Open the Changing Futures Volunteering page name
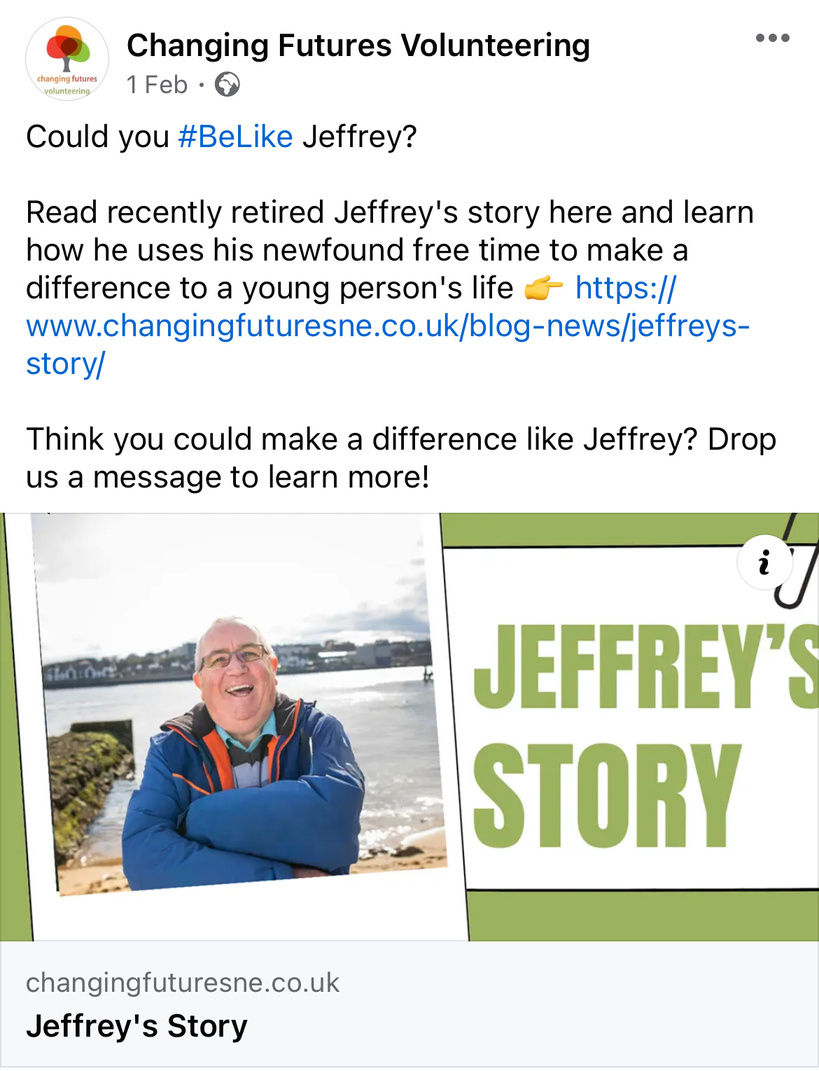The image size is (819, 1071). 358,45
